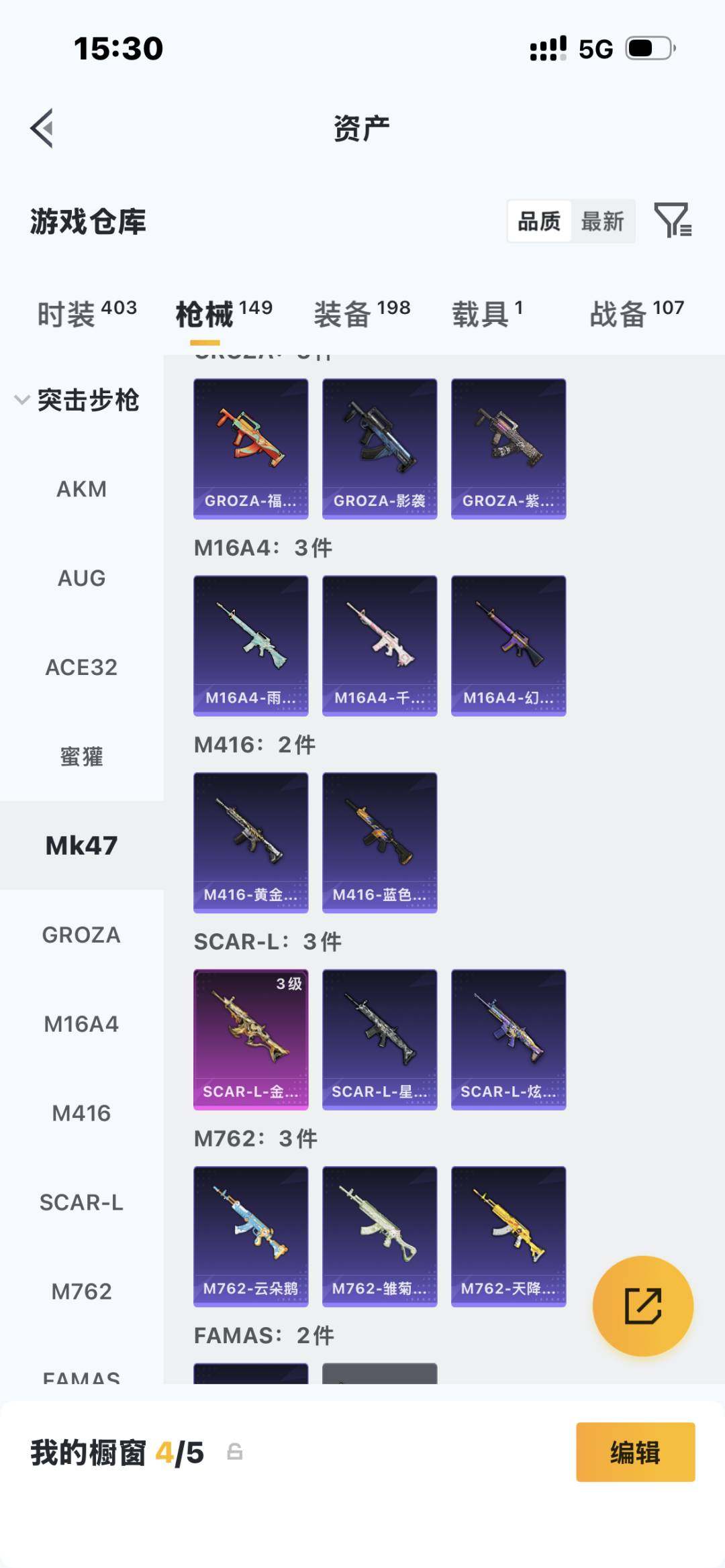Switch to the 装备 tab
Viewport: 725px width, 1568px height.
coord(362,313)
